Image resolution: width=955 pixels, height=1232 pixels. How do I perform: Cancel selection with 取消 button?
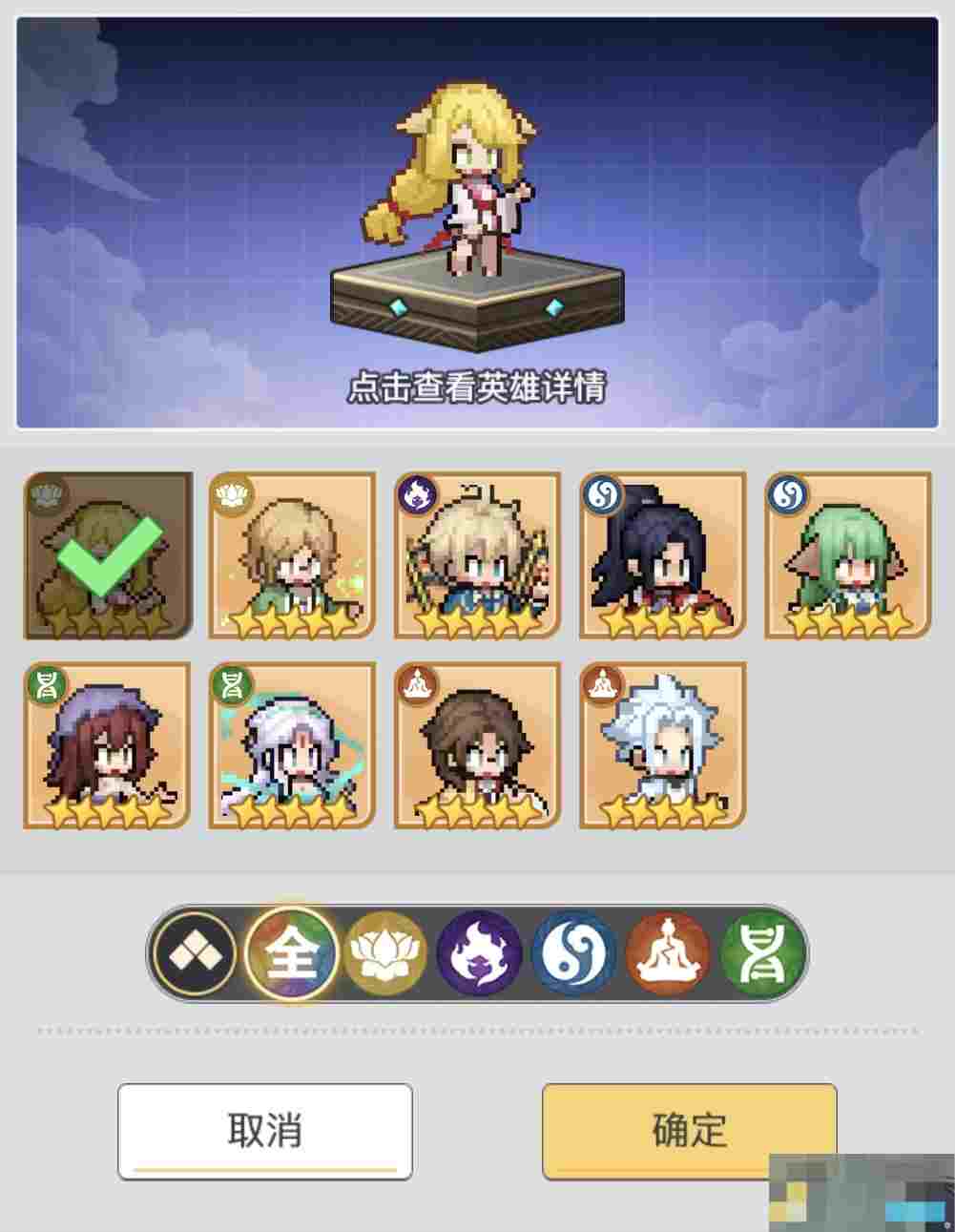coord(265,1131)
